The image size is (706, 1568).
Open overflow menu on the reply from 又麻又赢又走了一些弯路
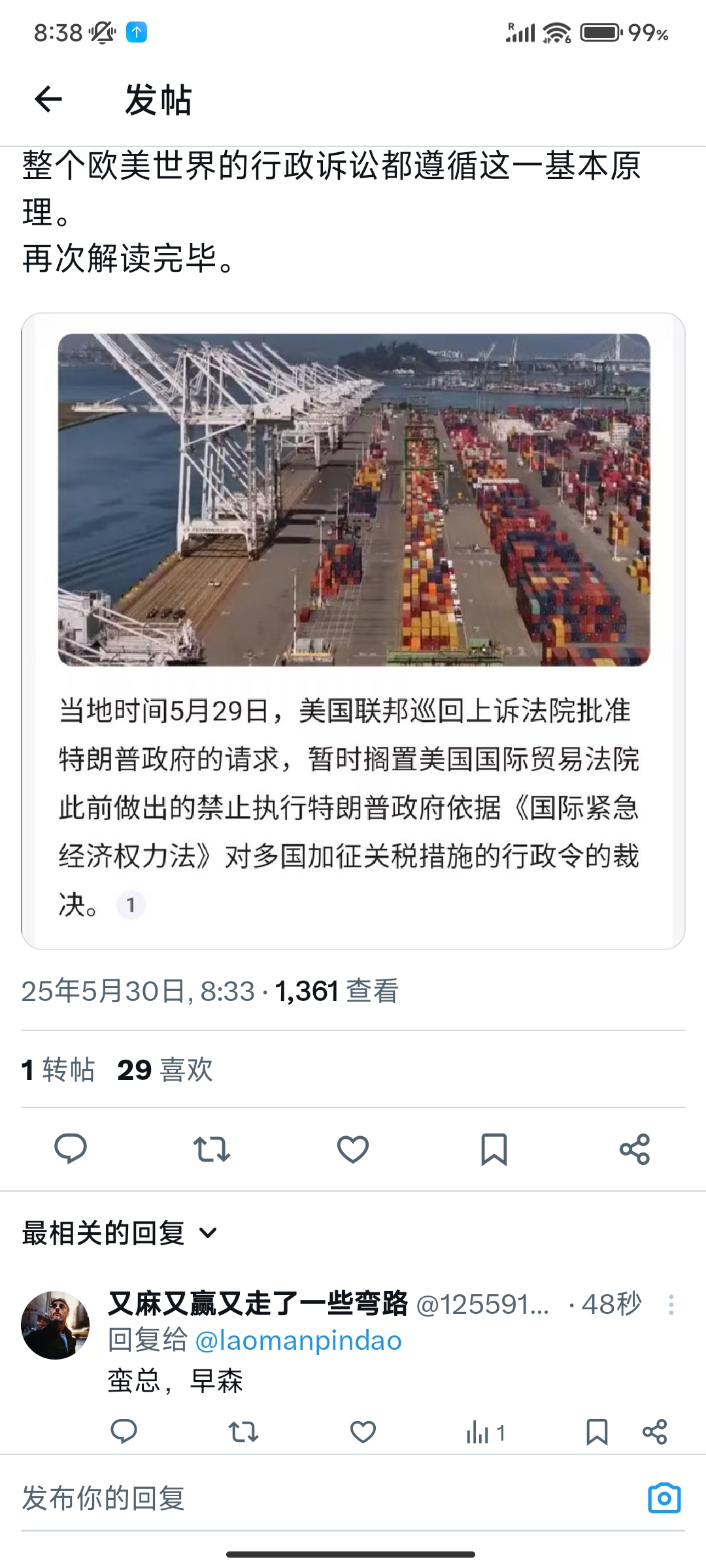(671, 1305)
